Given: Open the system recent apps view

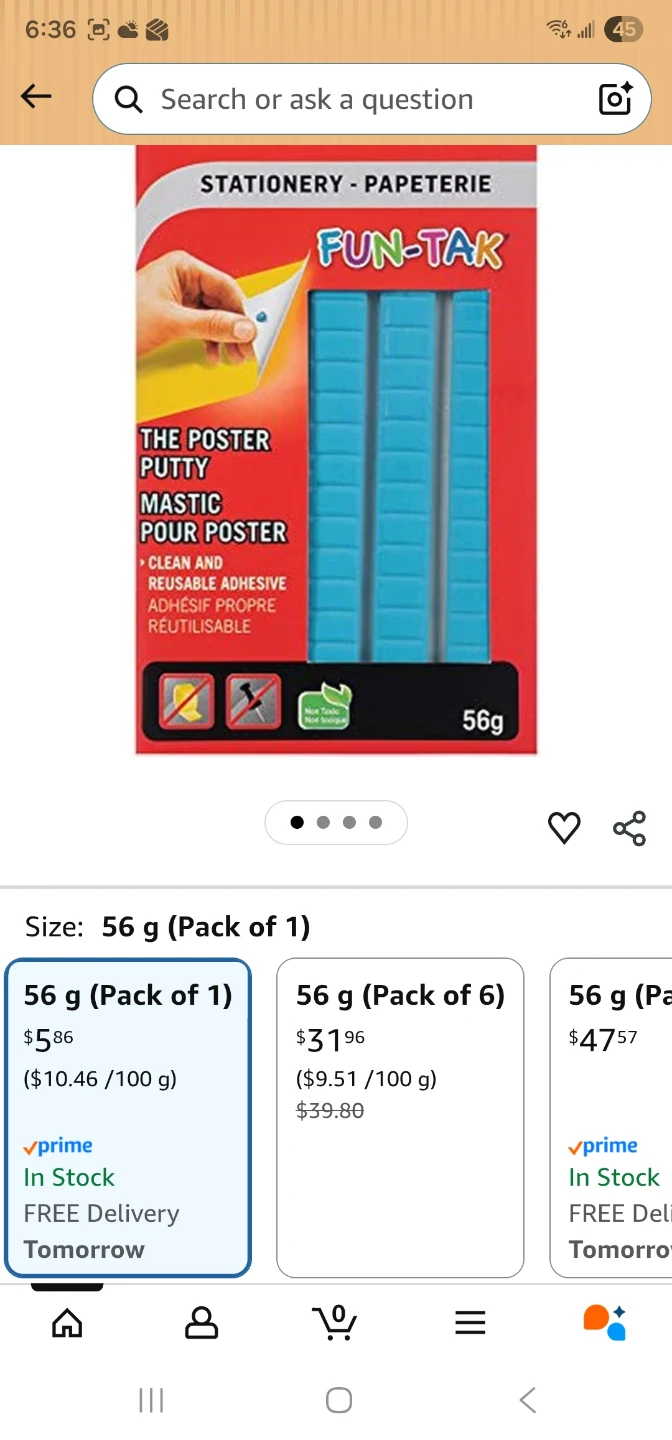Looking at the screenshot, I should point(151,1400).
